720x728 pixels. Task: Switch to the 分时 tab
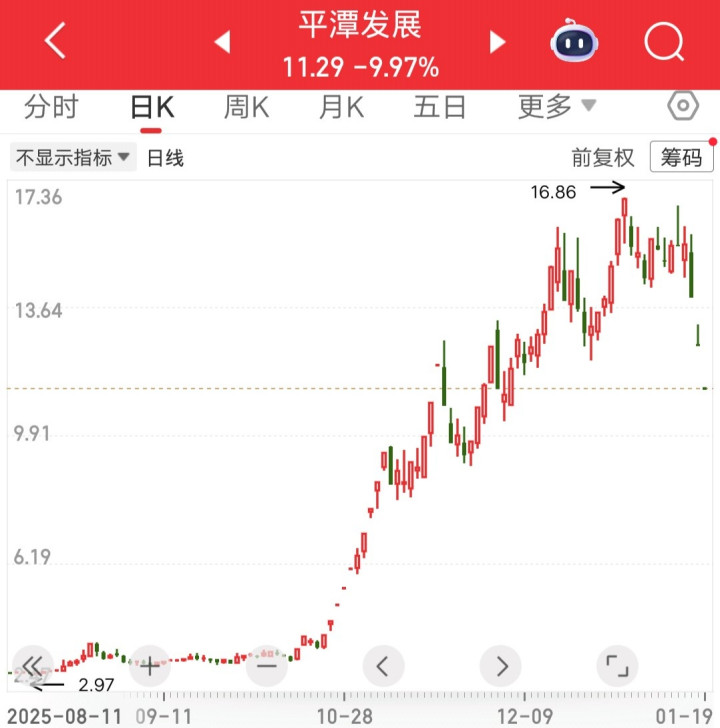tap(51, 107)
